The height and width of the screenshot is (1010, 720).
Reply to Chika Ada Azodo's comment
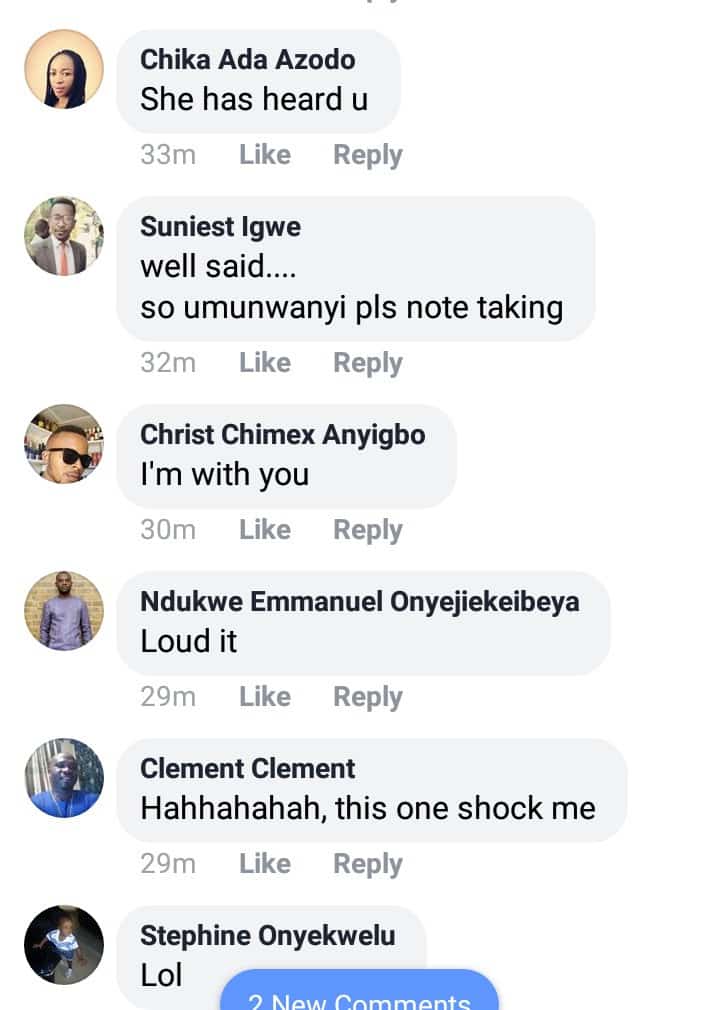[x=367, y=155]
